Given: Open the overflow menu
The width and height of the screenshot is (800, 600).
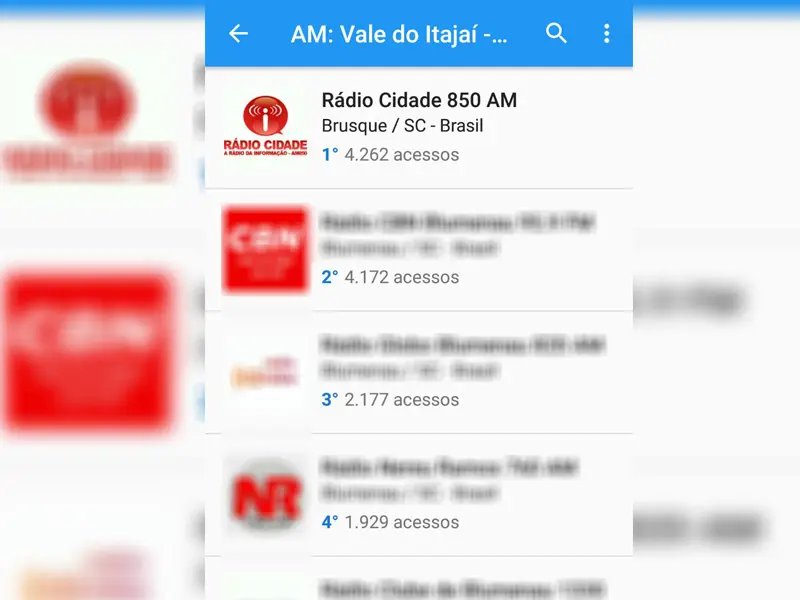Looking at the screenshot, I should coord(606,34).
